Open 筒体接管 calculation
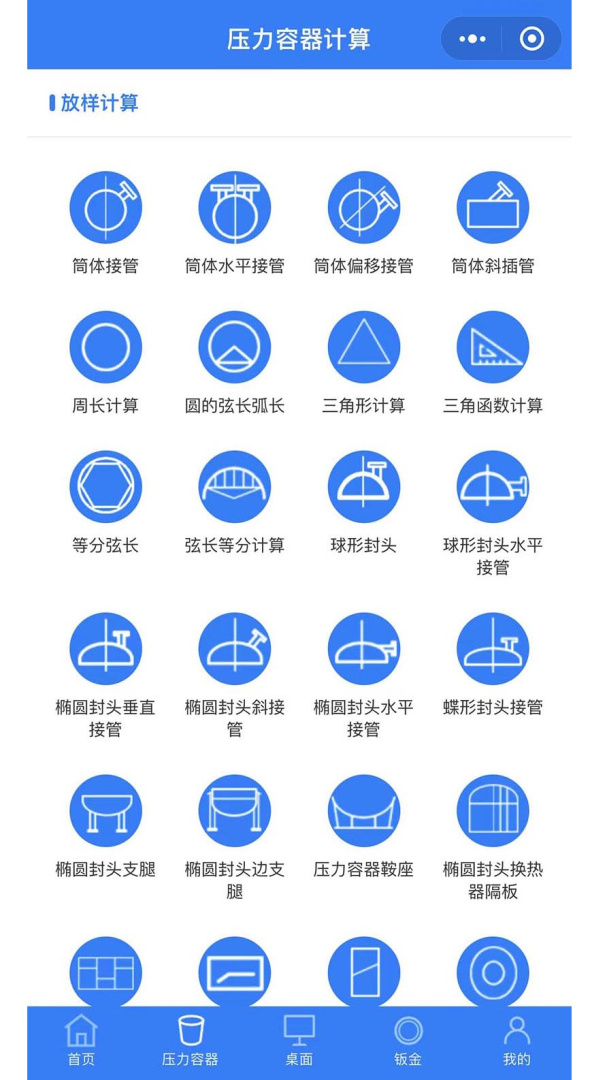This screenshot has height=1080, width=607. tap(105, 208)
